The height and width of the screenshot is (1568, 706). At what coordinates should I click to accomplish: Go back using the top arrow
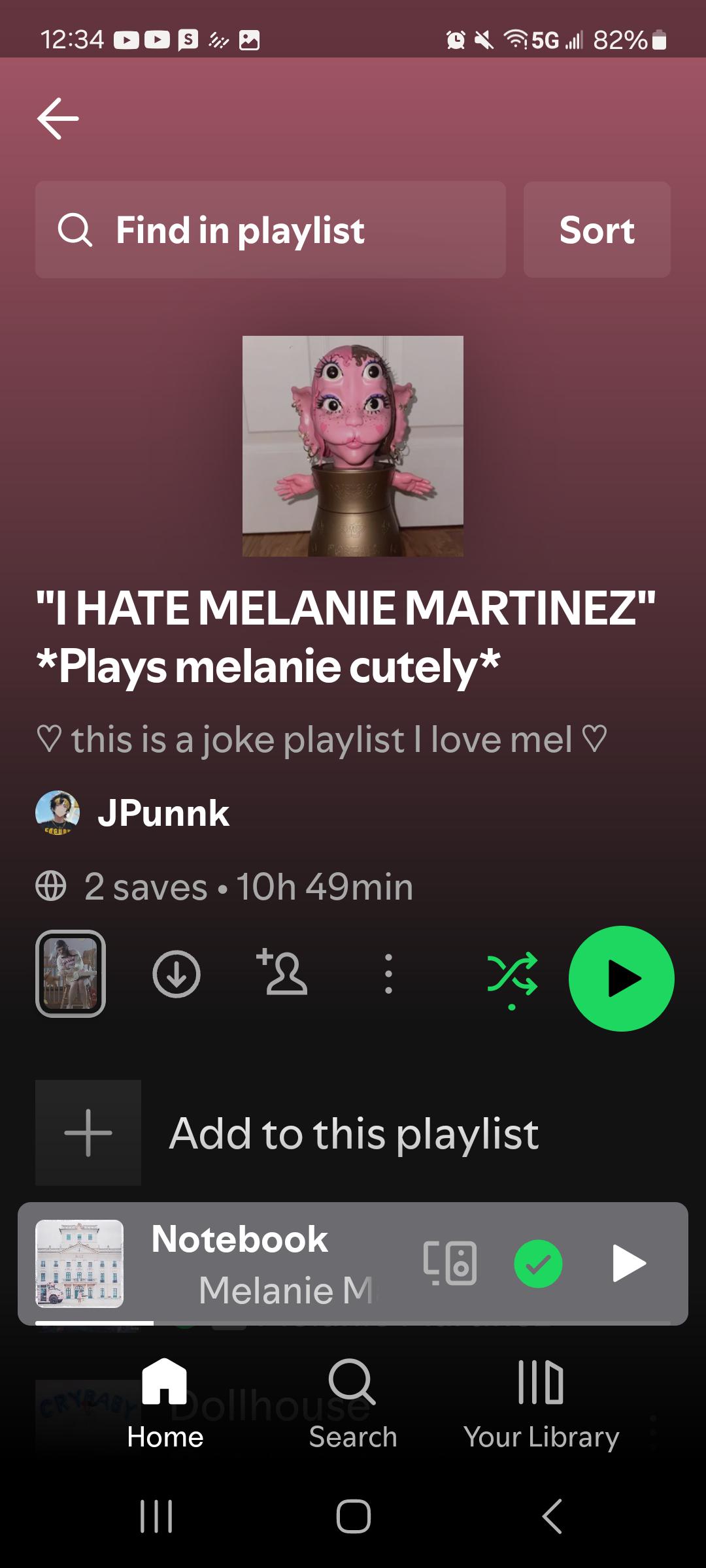click(x=58, y=119)
